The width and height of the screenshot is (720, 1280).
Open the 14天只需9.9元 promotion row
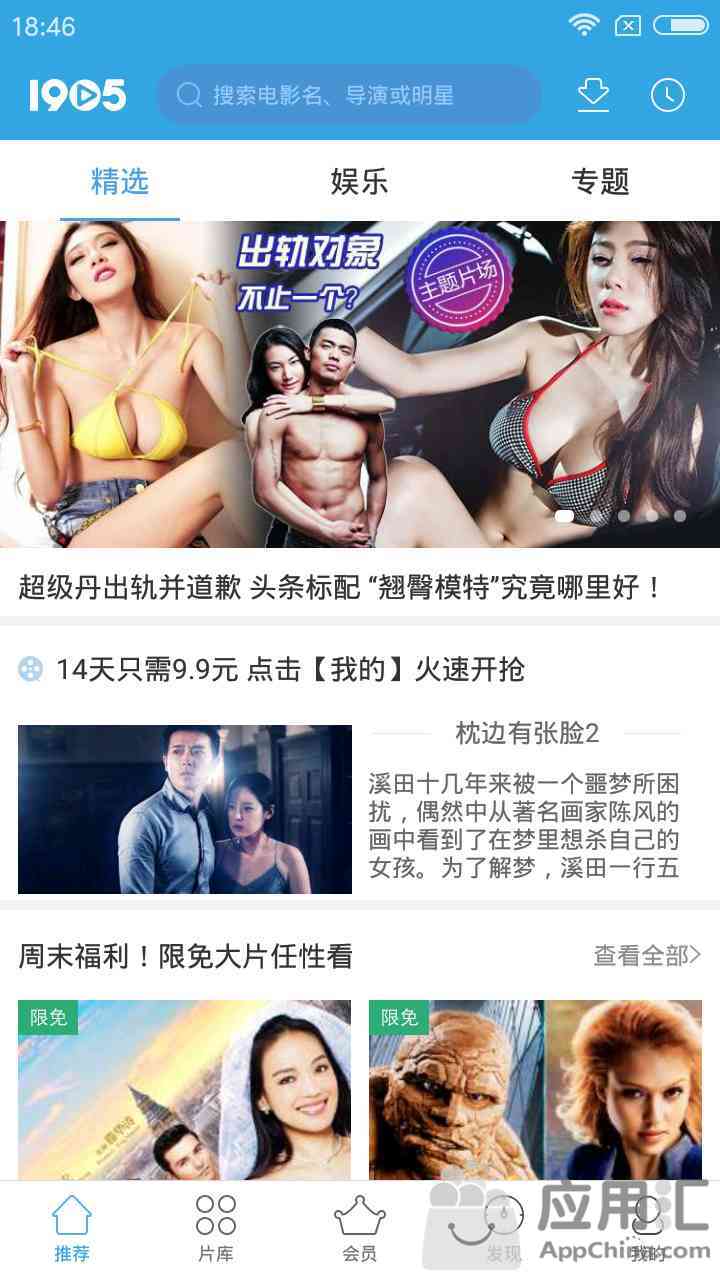point(360,669)
